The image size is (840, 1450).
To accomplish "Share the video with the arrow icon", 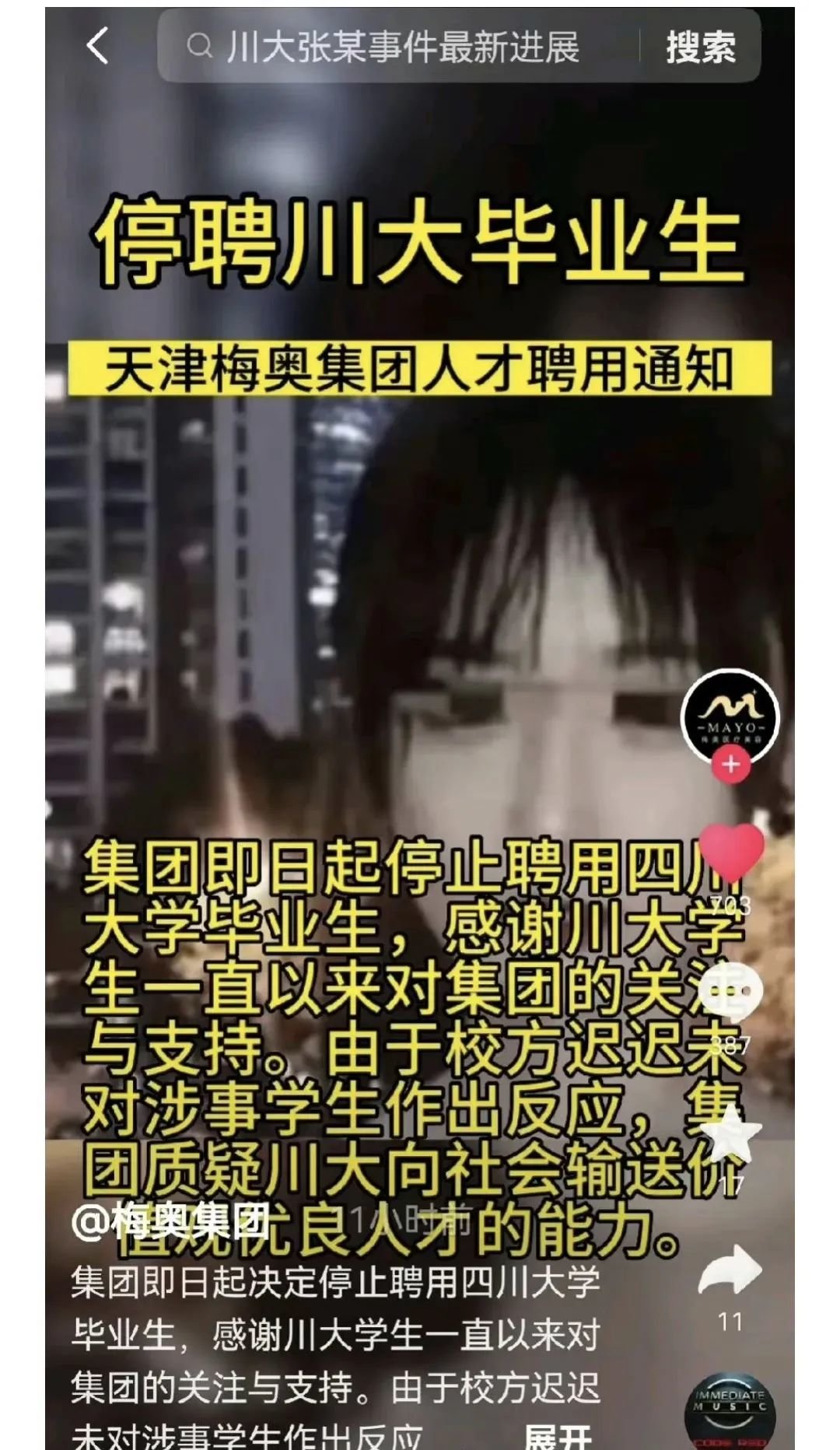I will pos(730,1270).
